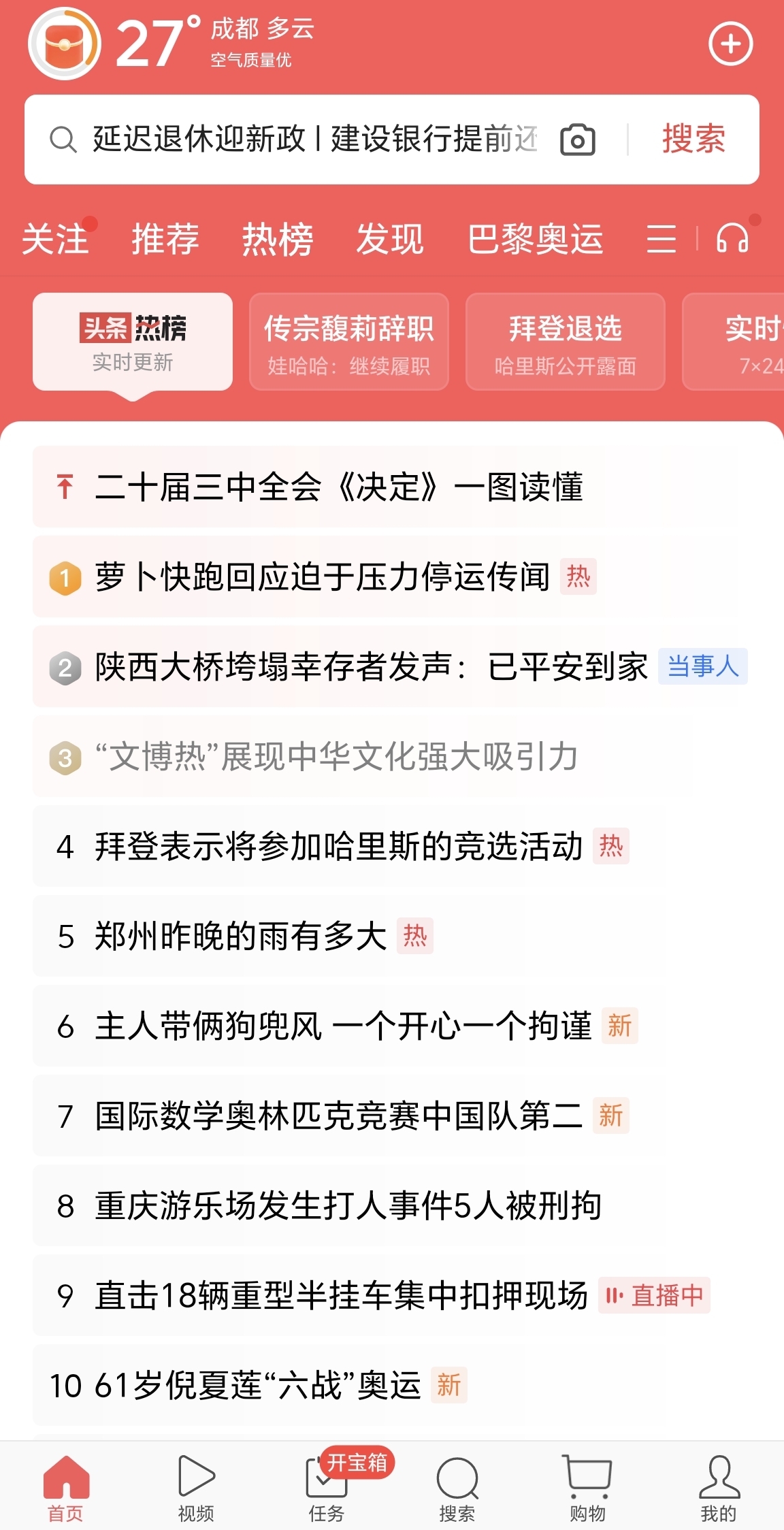The height and width of the screenshot is (1530, 784).
Task: Open the 我的 profile tab
Action: [719, 1488]
